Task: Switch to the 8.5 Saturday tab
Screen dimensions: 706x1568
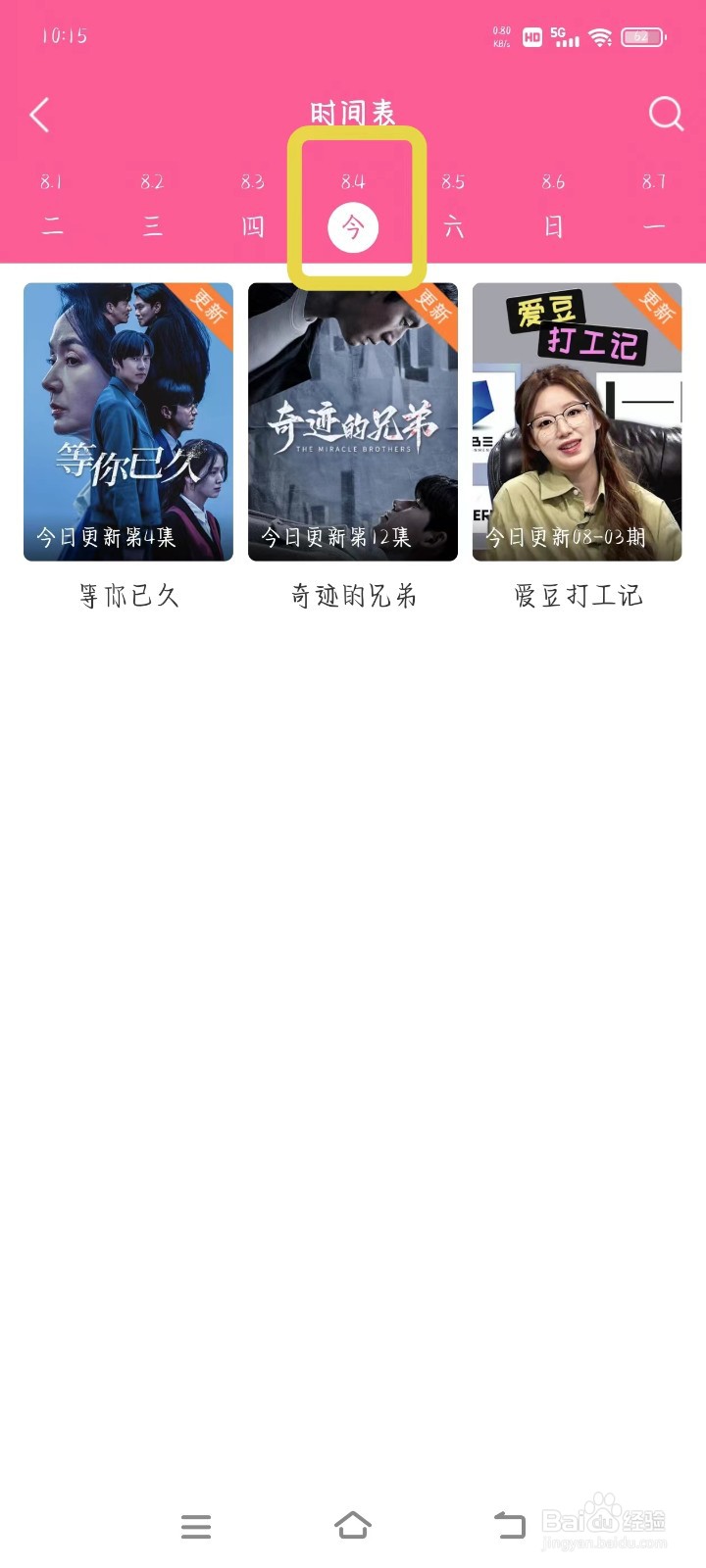Action: [453, 207]
